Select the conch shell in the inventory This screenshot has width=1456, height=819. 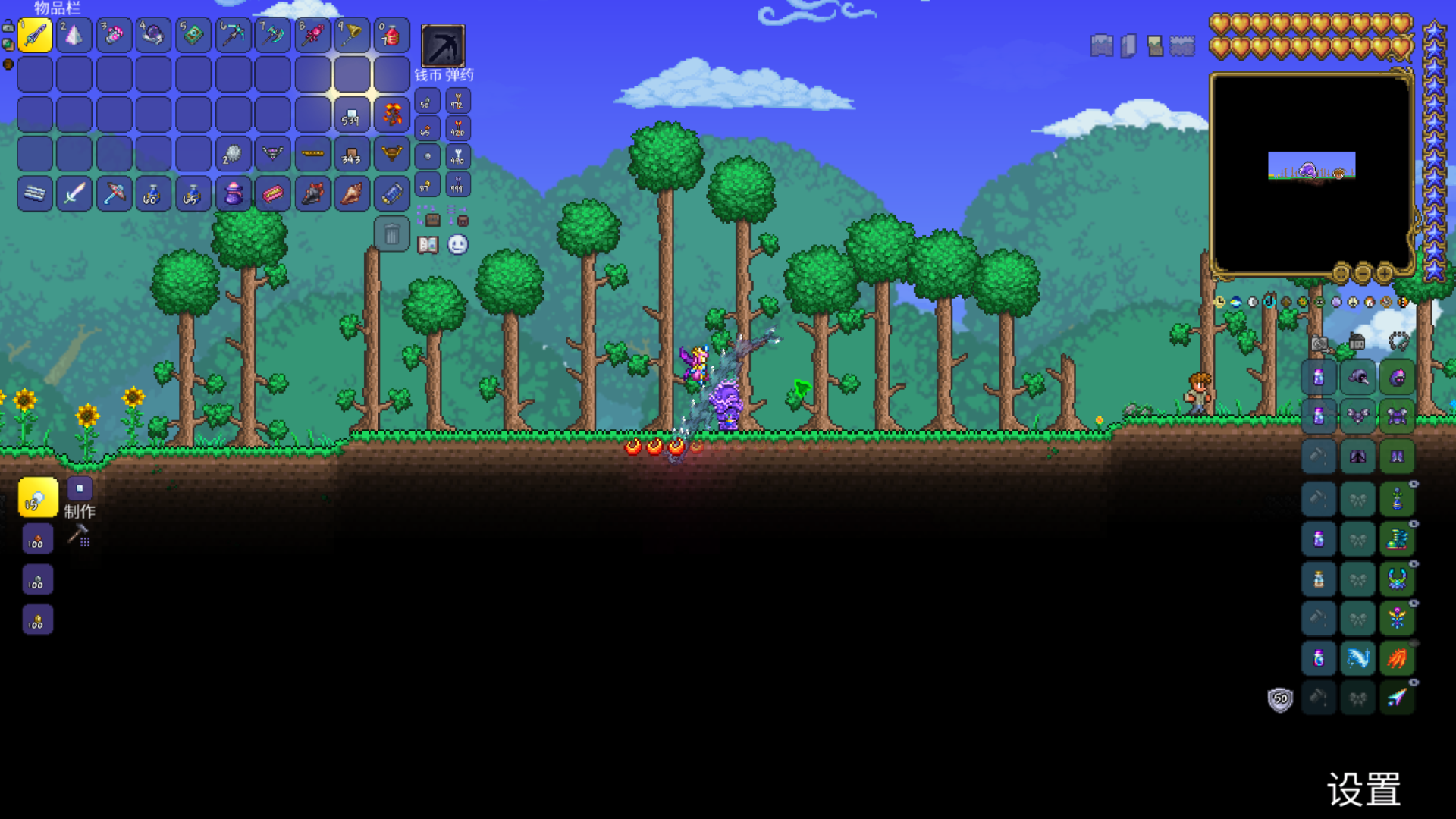pos(352,194)
